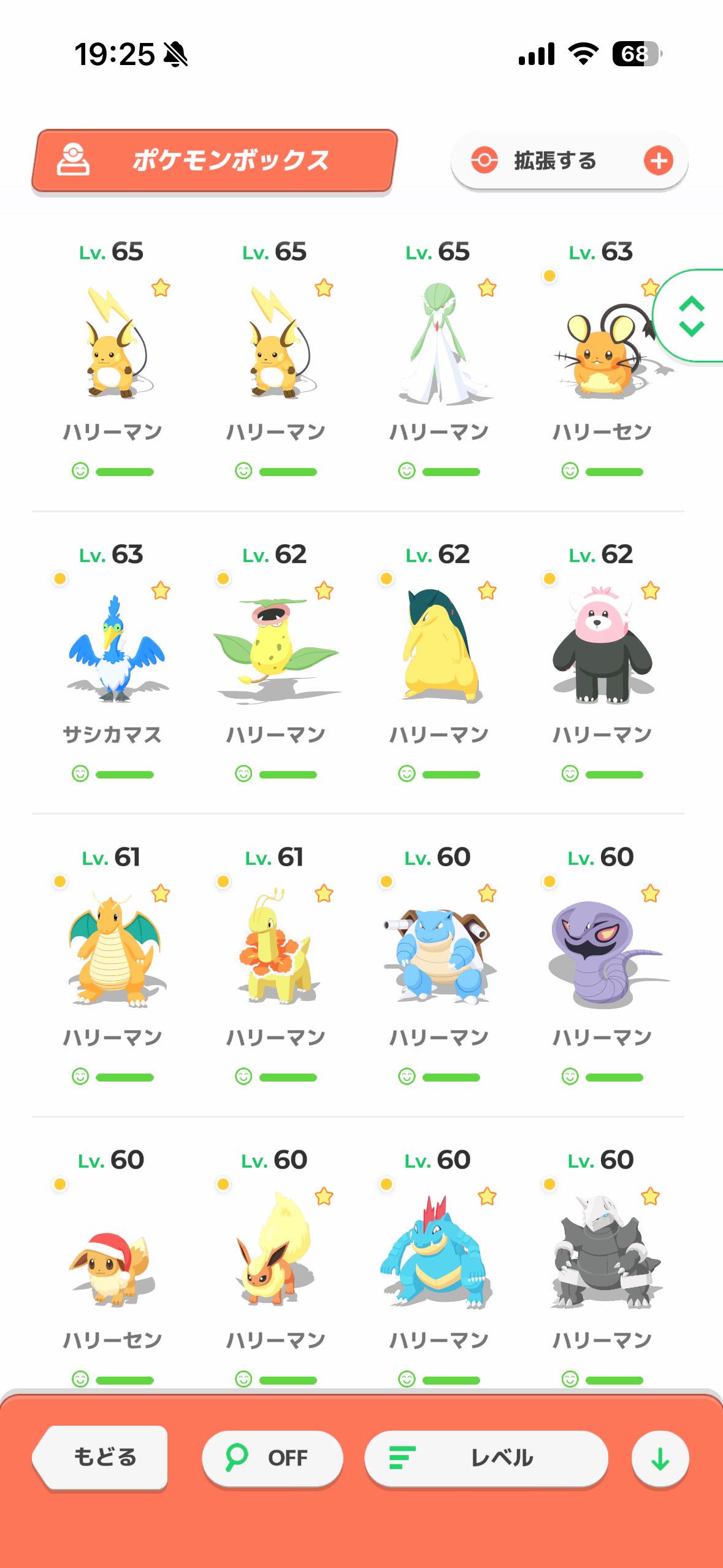Open the green up-down scroll handle

pos(691,316)
